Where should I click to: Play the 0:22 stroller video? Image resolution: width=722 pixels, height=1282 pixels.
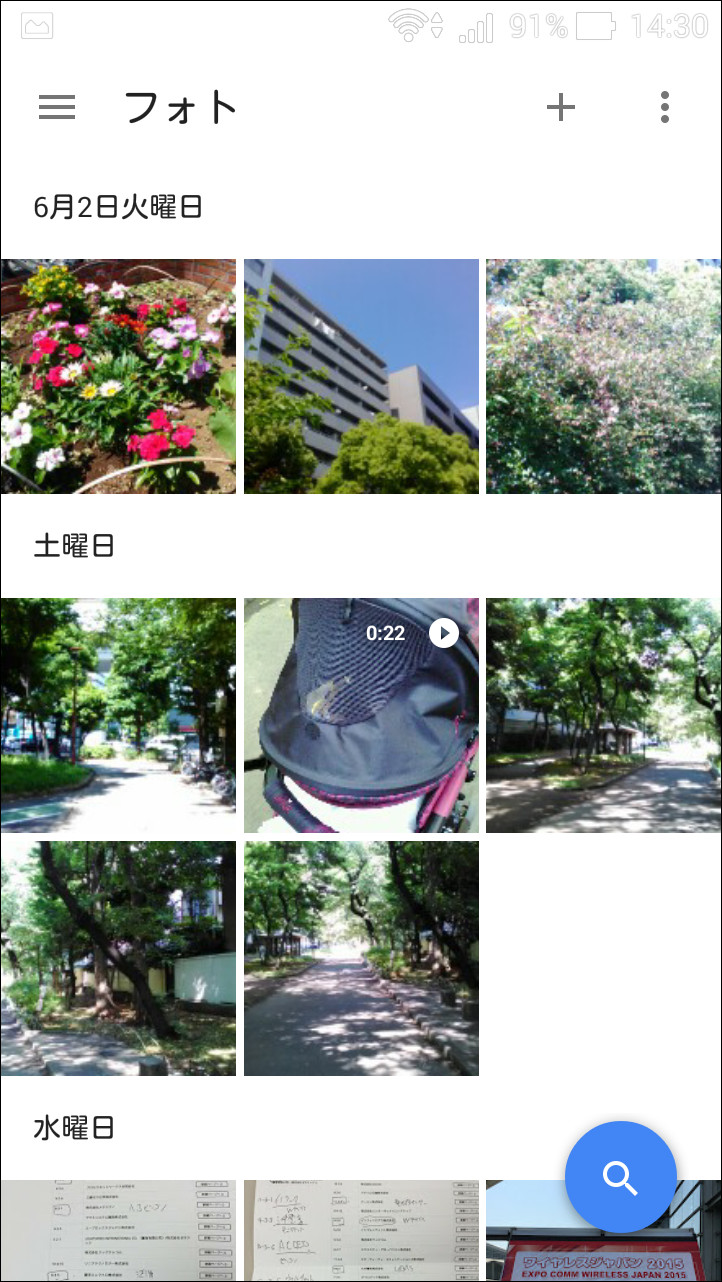(x=442, y=632)
